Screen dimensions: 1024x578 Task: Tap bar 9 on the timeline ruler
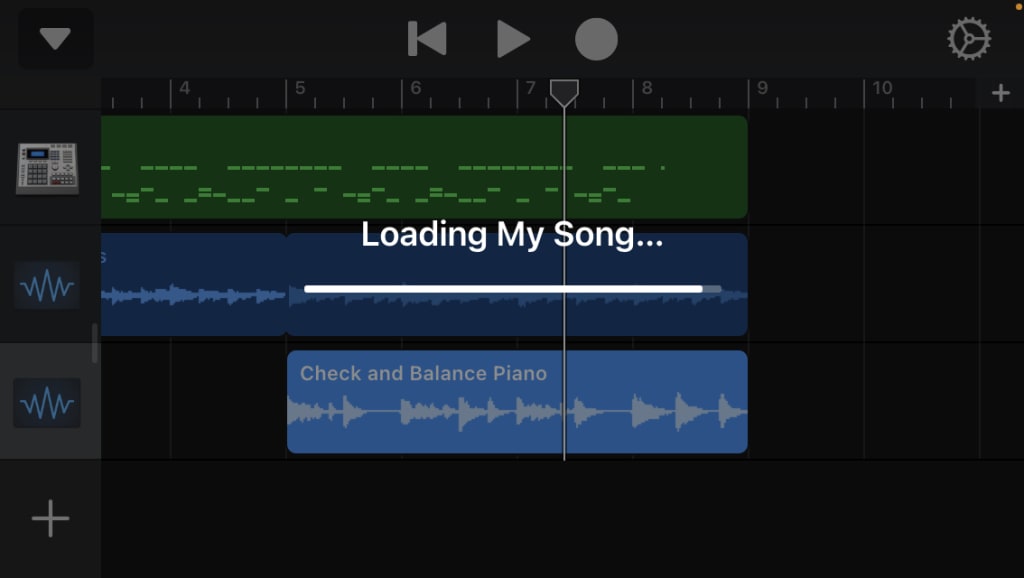tap(761, 88)
